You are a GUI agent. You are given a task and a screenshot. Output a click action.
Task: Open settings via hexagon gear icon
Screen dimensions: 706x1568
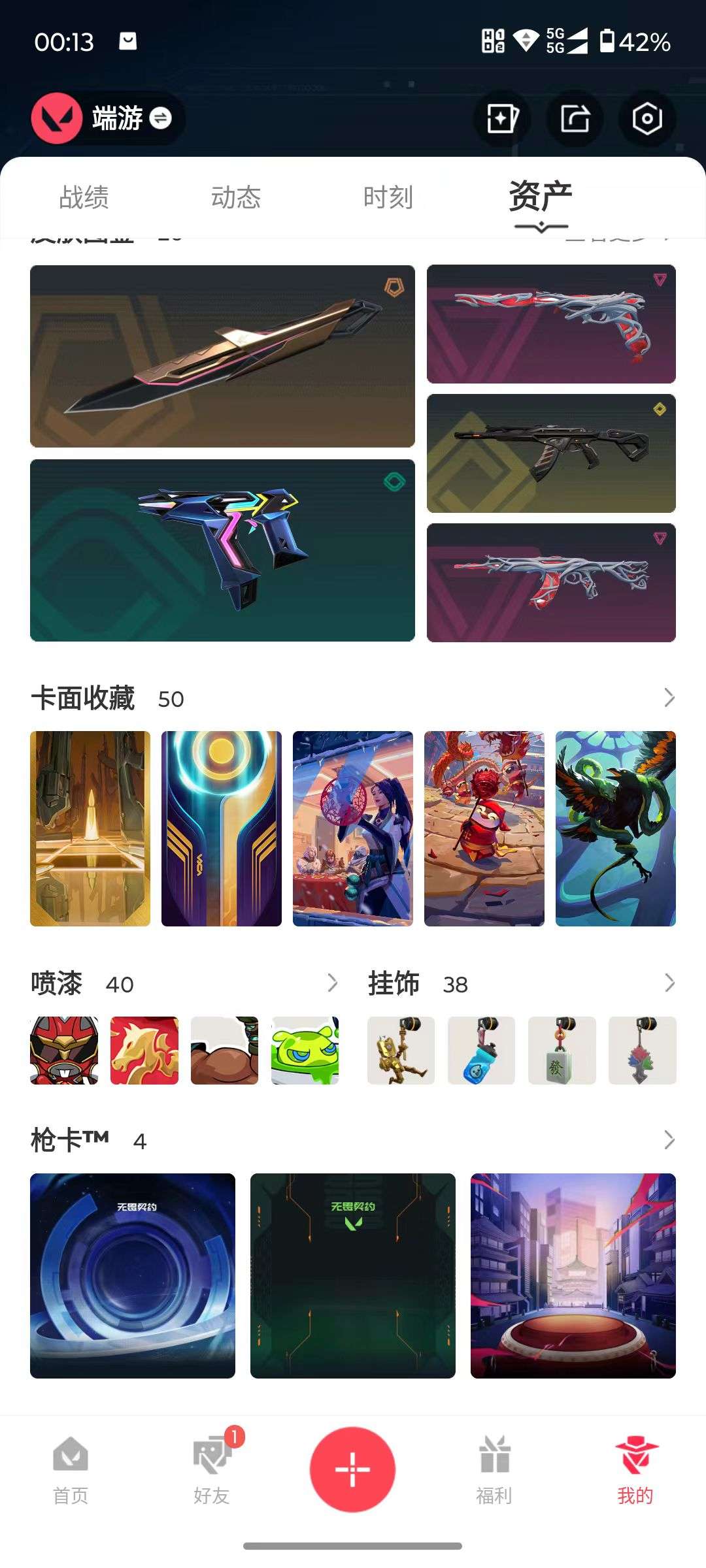pos(648,120)
